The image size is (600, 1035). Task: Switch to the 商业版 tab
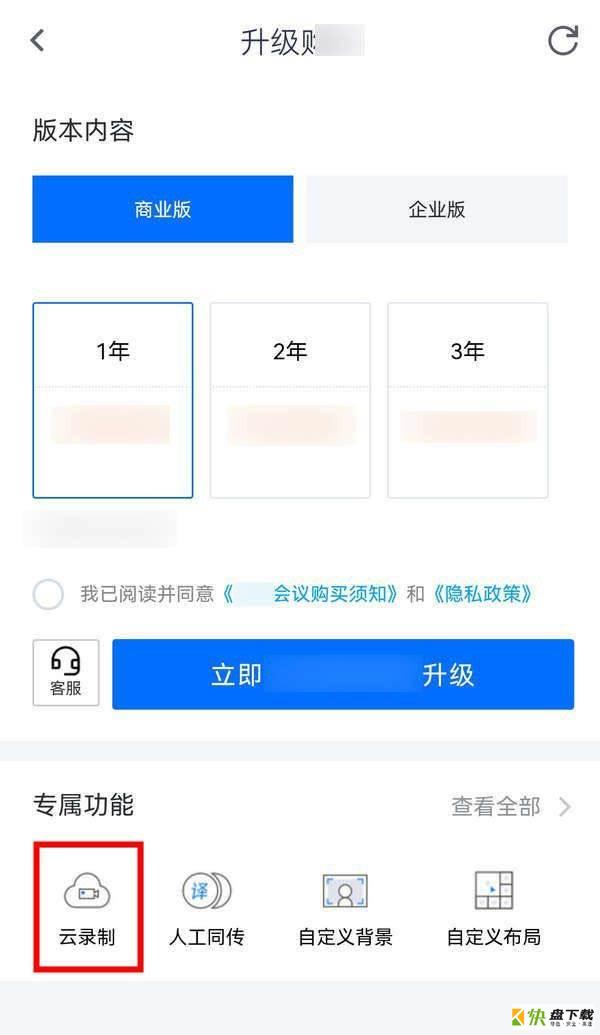163,209
